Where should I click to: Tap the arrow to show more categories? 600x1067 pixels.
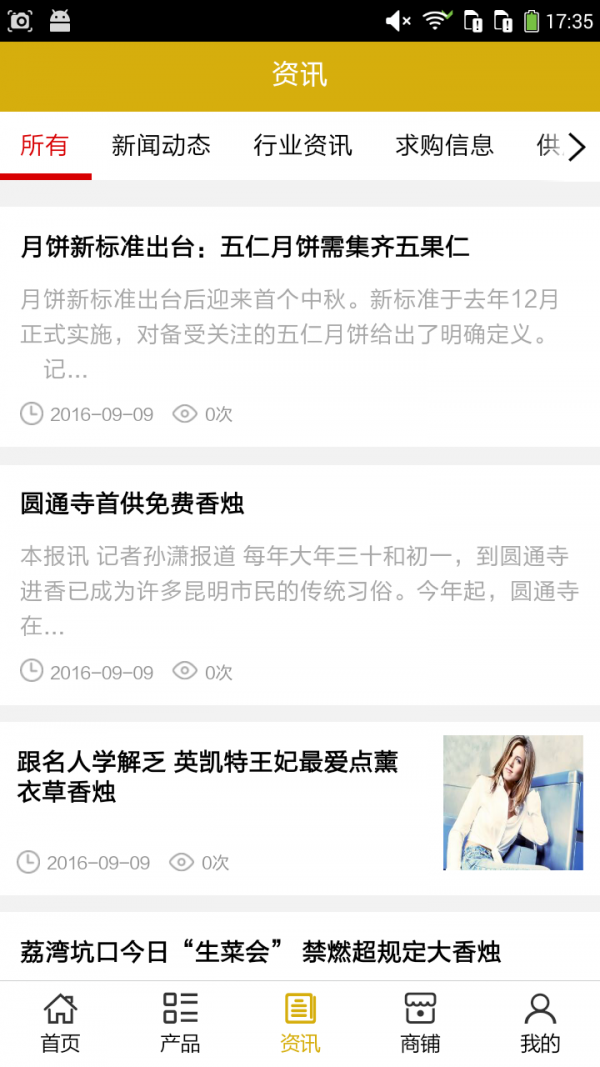click(577, 148)
